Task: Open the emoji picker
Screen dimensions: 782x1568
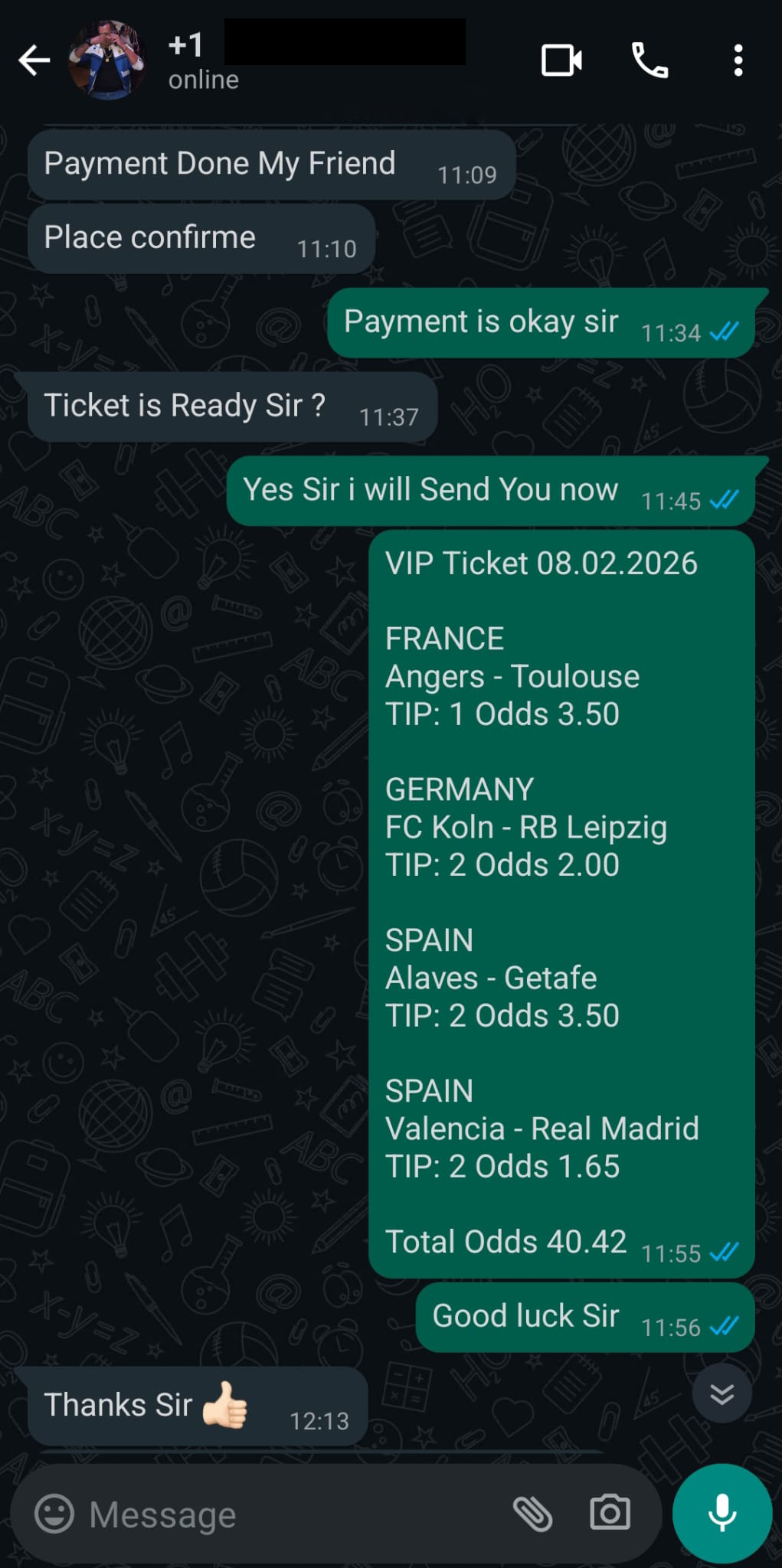Action: (54, 1514)
